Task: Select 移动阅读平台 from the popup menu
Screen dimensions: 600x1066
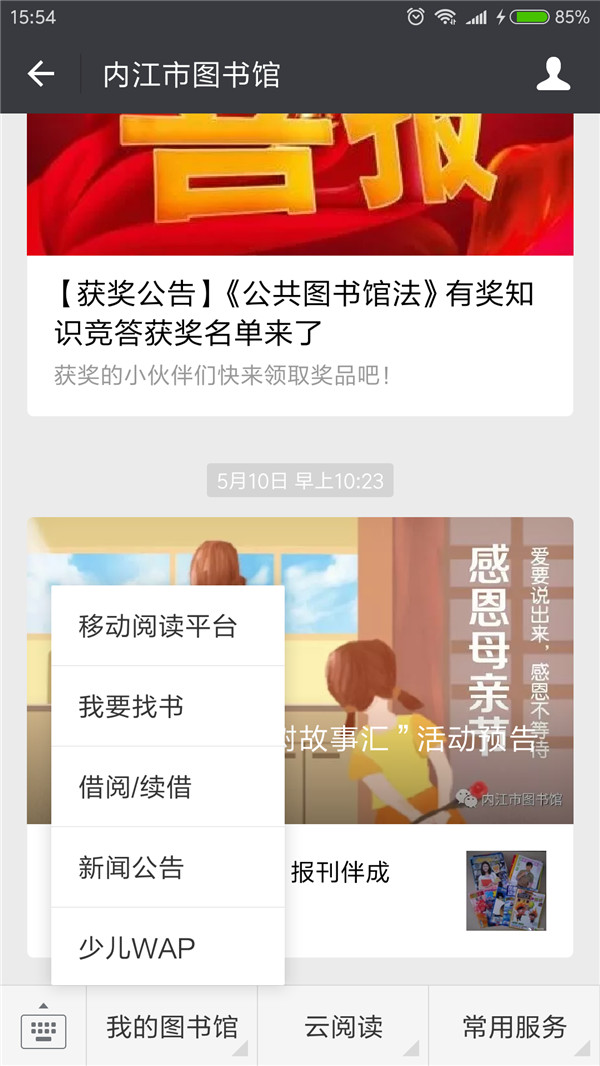Action: pos(168,625)
